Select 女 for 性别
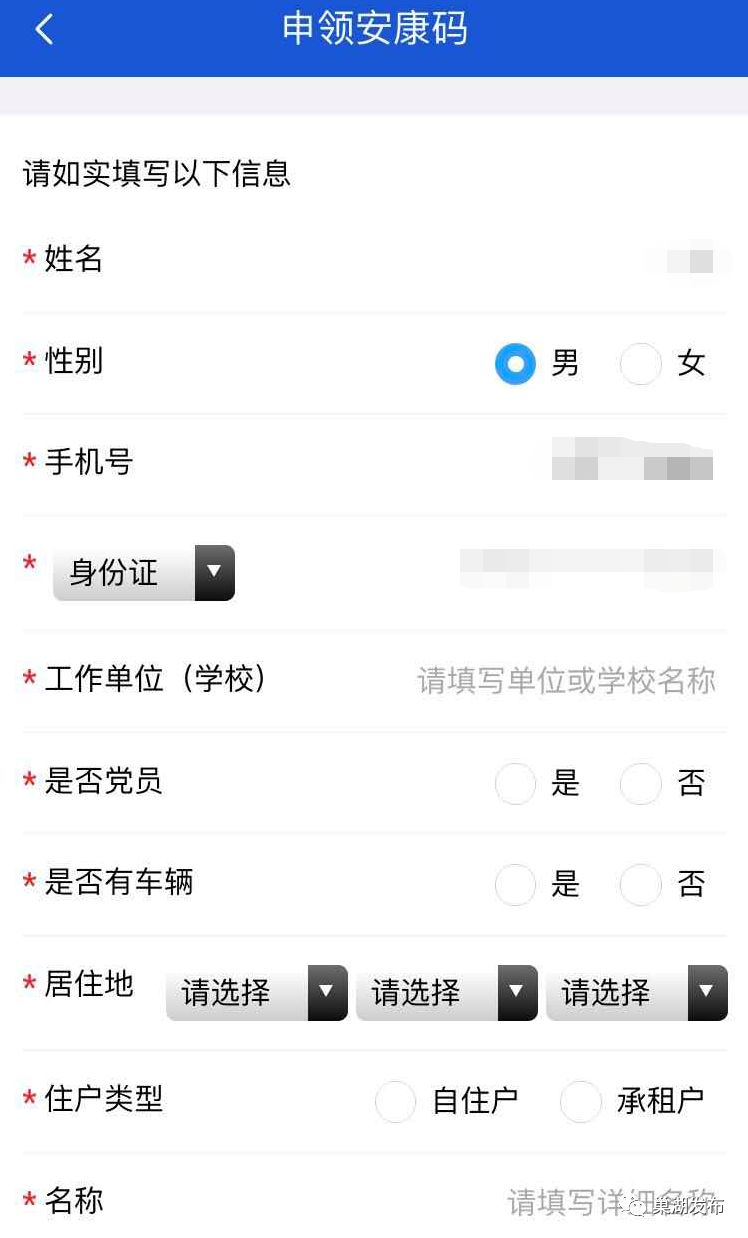The height and width of the screenshot is (1238, 748). click(641, 363)
